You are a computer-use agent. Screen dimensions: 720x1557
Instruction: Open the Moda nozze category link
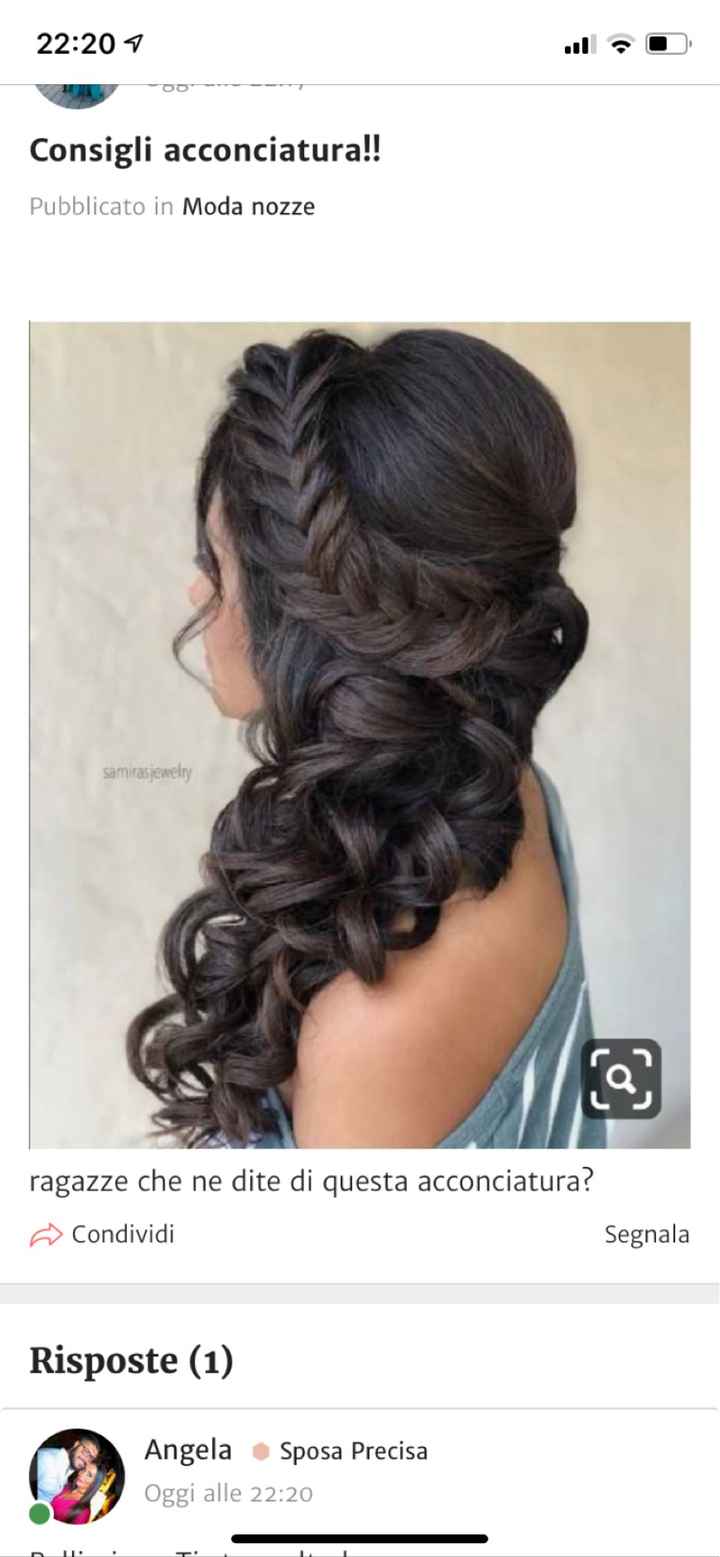[x=248, y=207]
